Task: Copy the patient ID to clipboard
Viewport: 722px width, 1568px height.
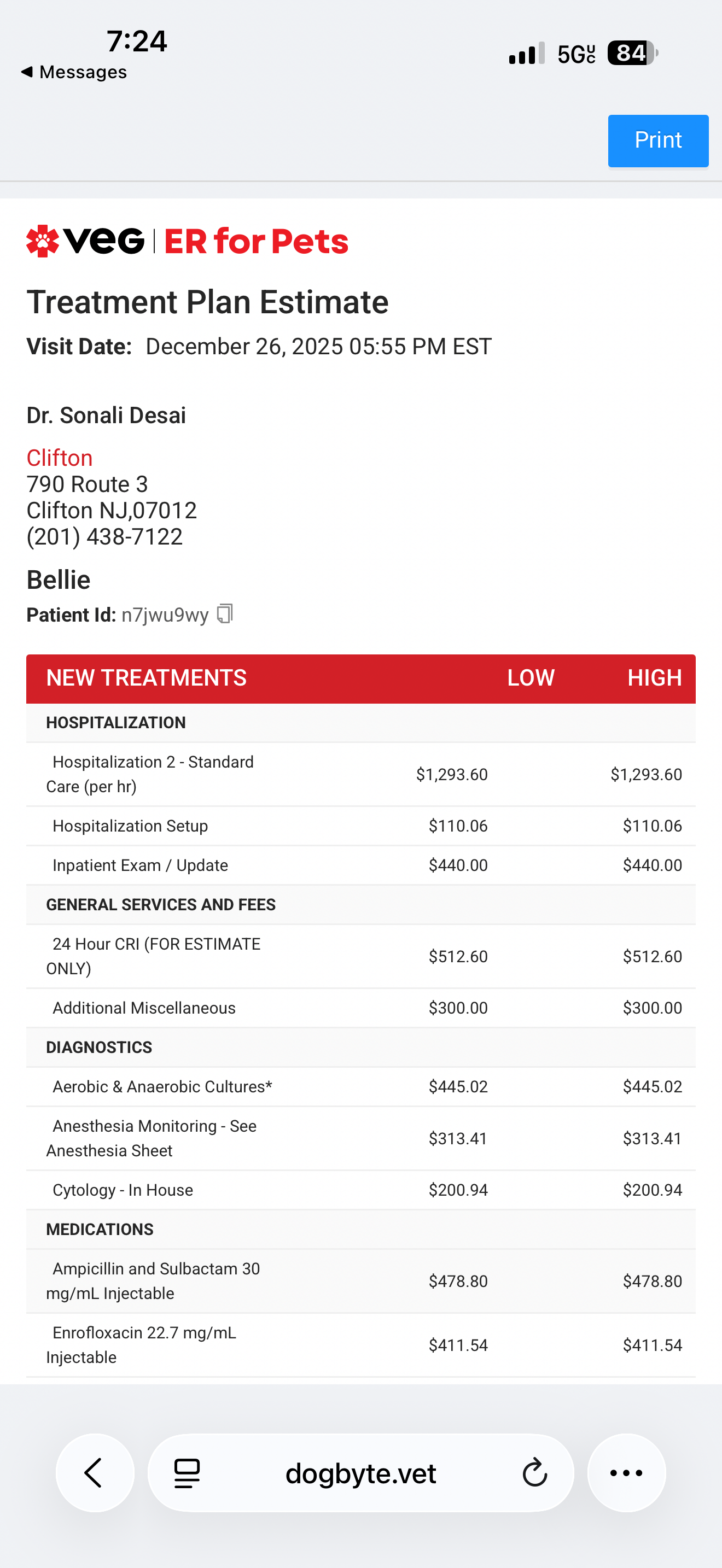Action: (225, 613)
